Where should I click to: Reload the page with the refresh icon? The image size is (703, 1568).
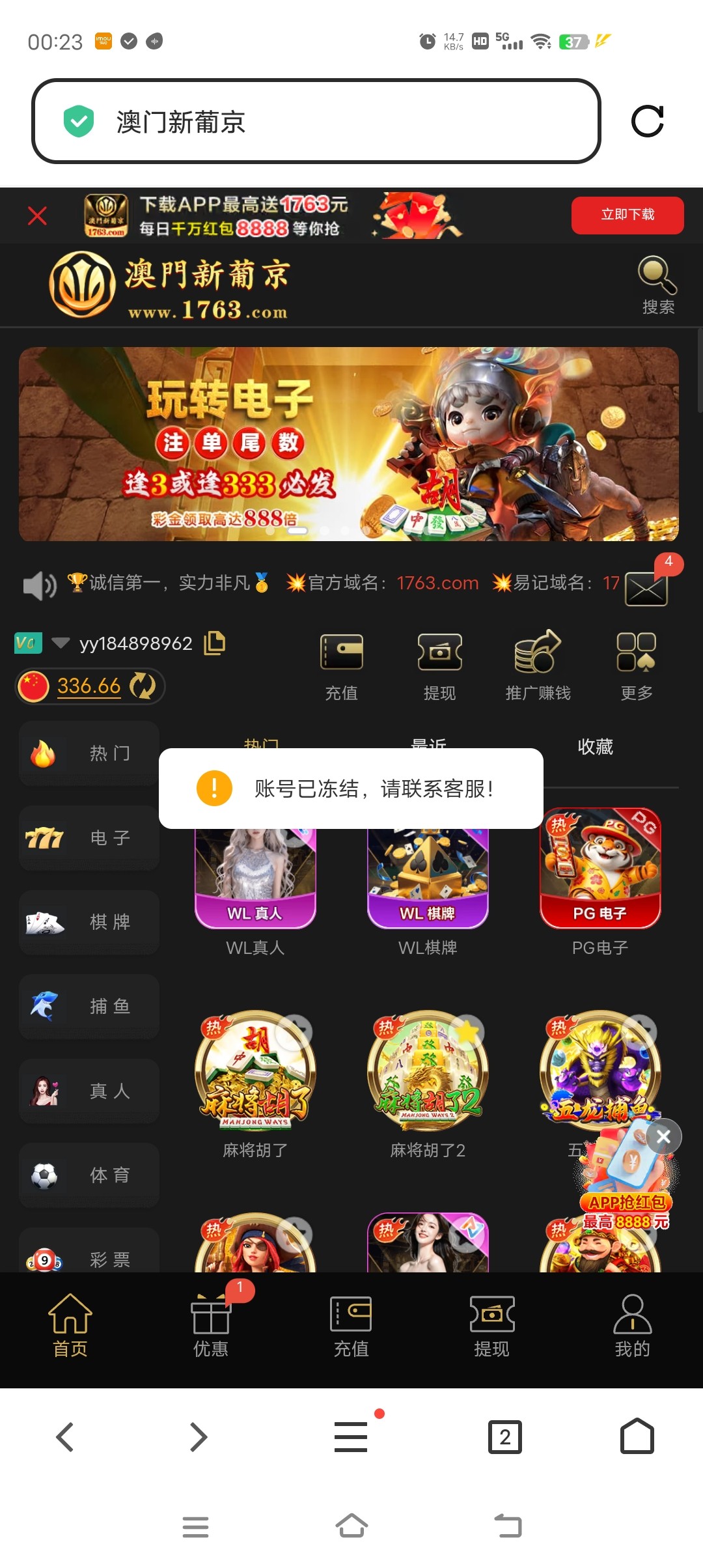pos(647,121)
